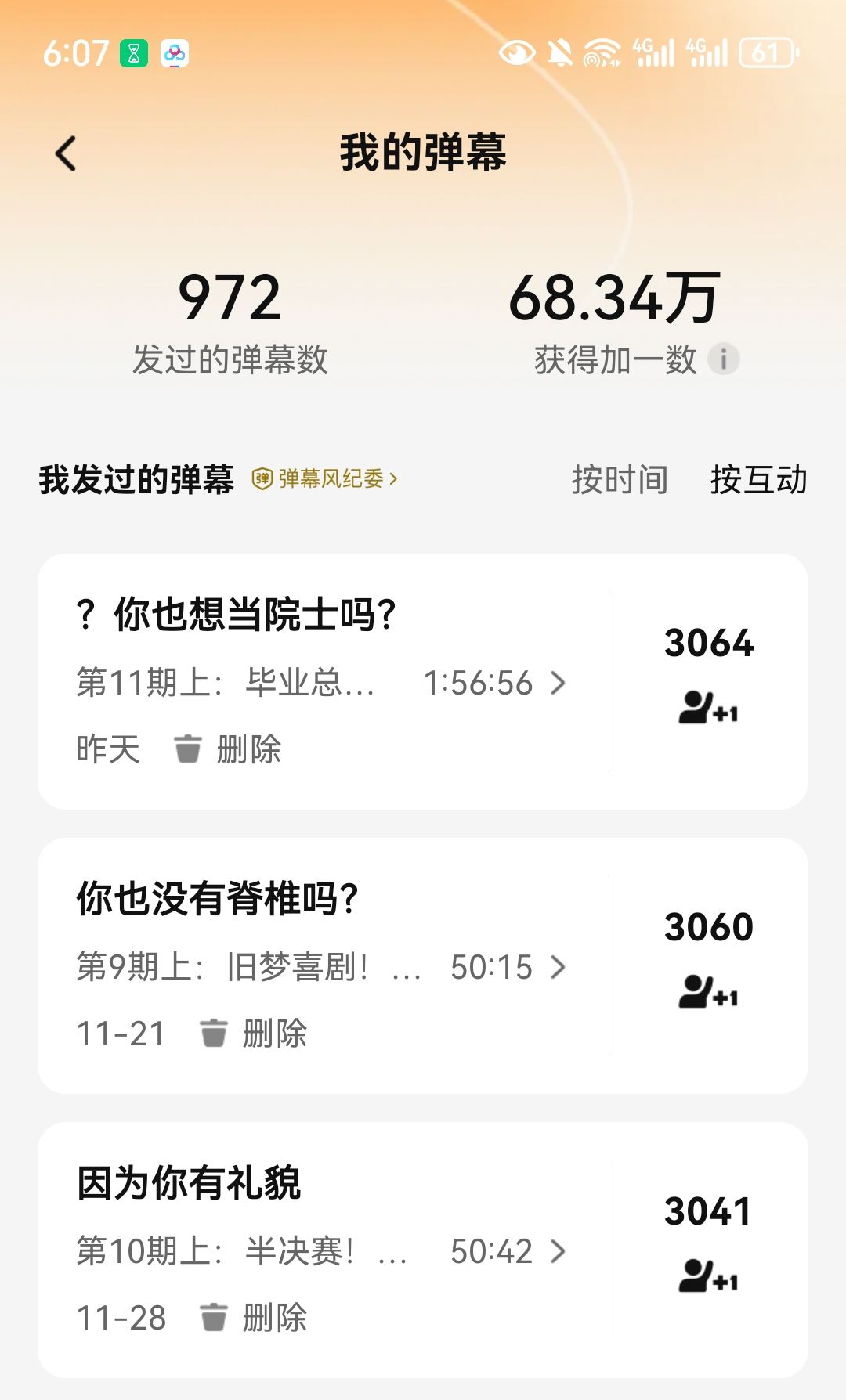Open video 第10期上 at 50:42
This screenshot has width=846, height=1400.
pos(321,1251)
